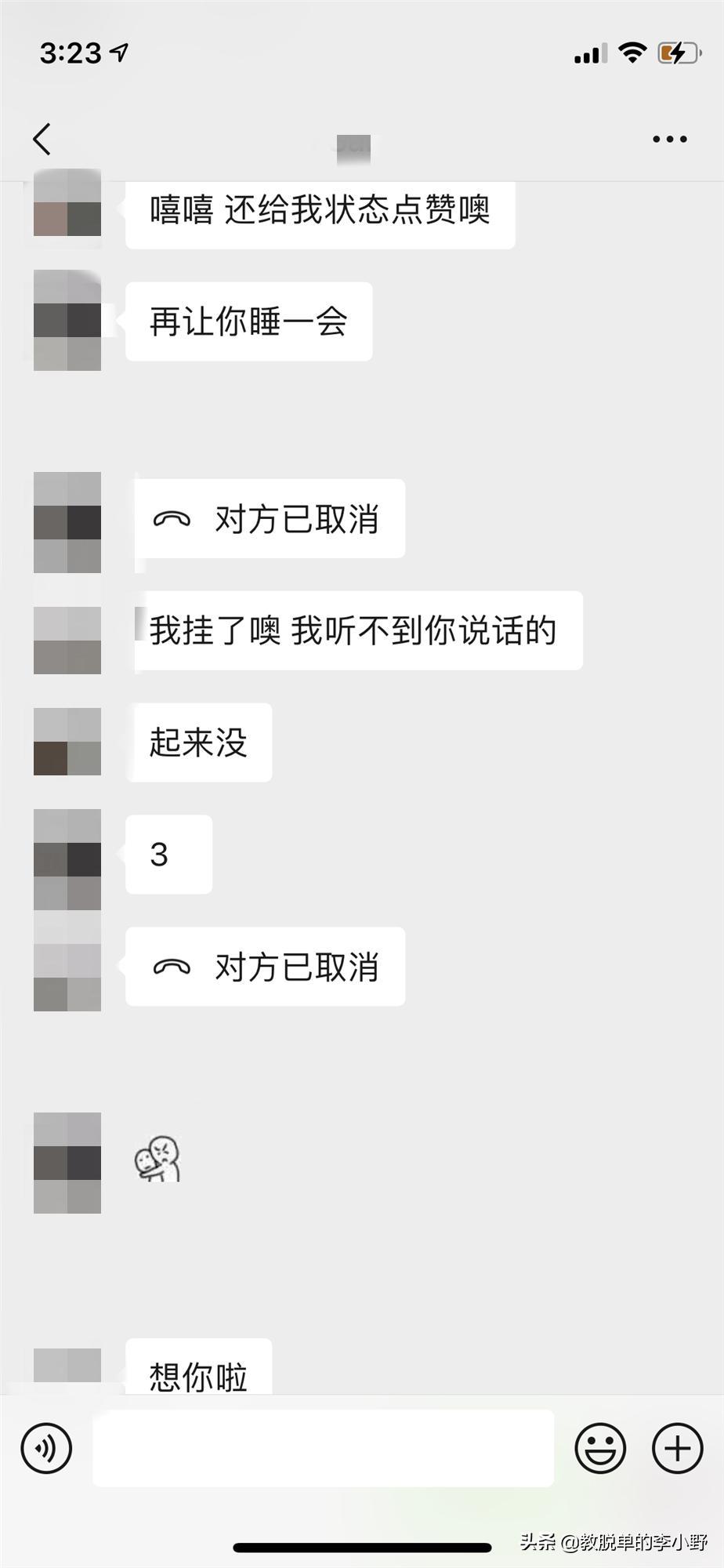Screen dimensions: 724x1568
Task: Open the hugging sticker message
Action: [157, 1158]
